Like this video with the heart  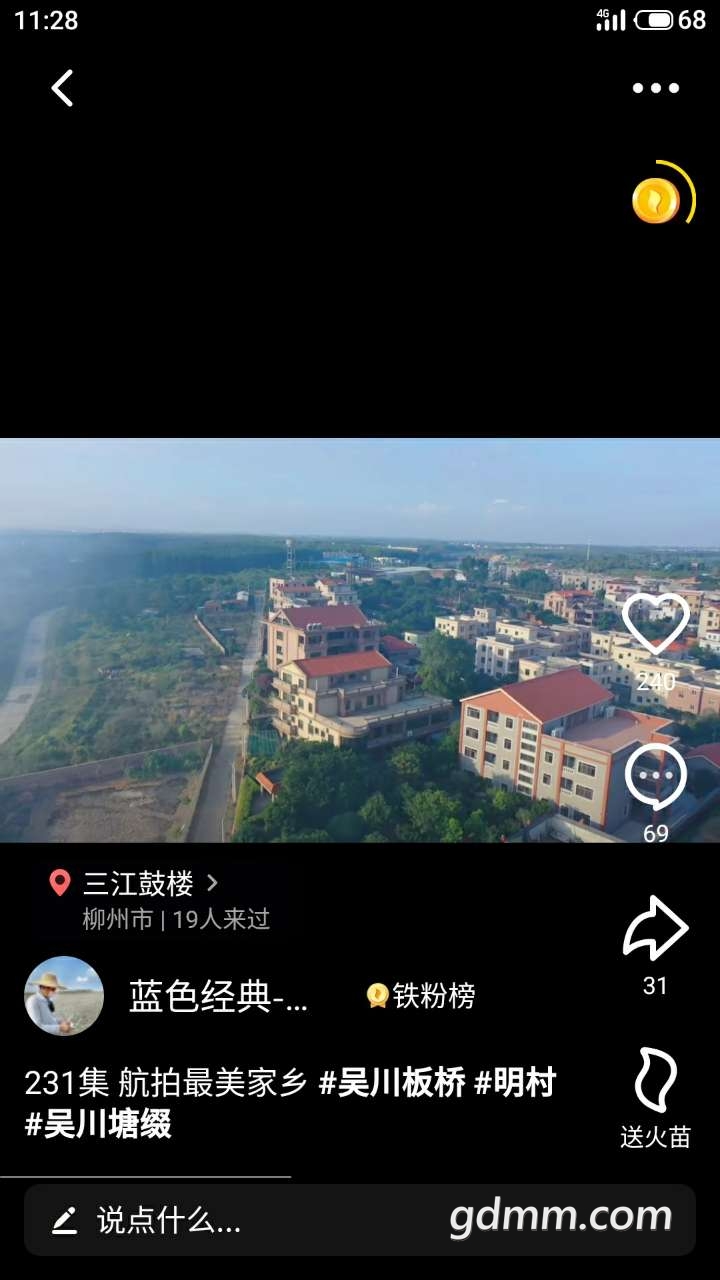(x=656, y=624)
